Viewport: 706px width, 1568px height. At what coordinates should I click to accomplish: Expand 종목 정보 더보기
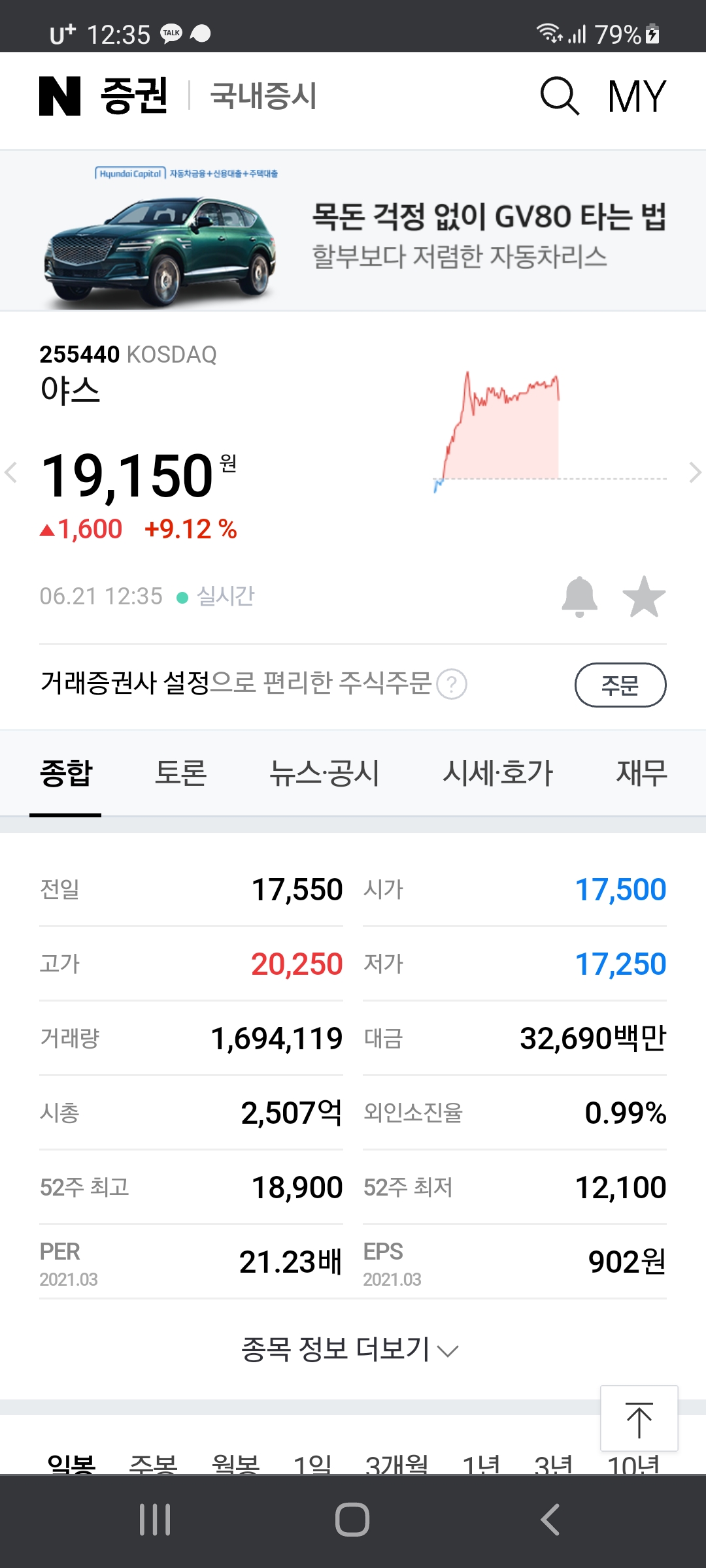point(350,1349)
